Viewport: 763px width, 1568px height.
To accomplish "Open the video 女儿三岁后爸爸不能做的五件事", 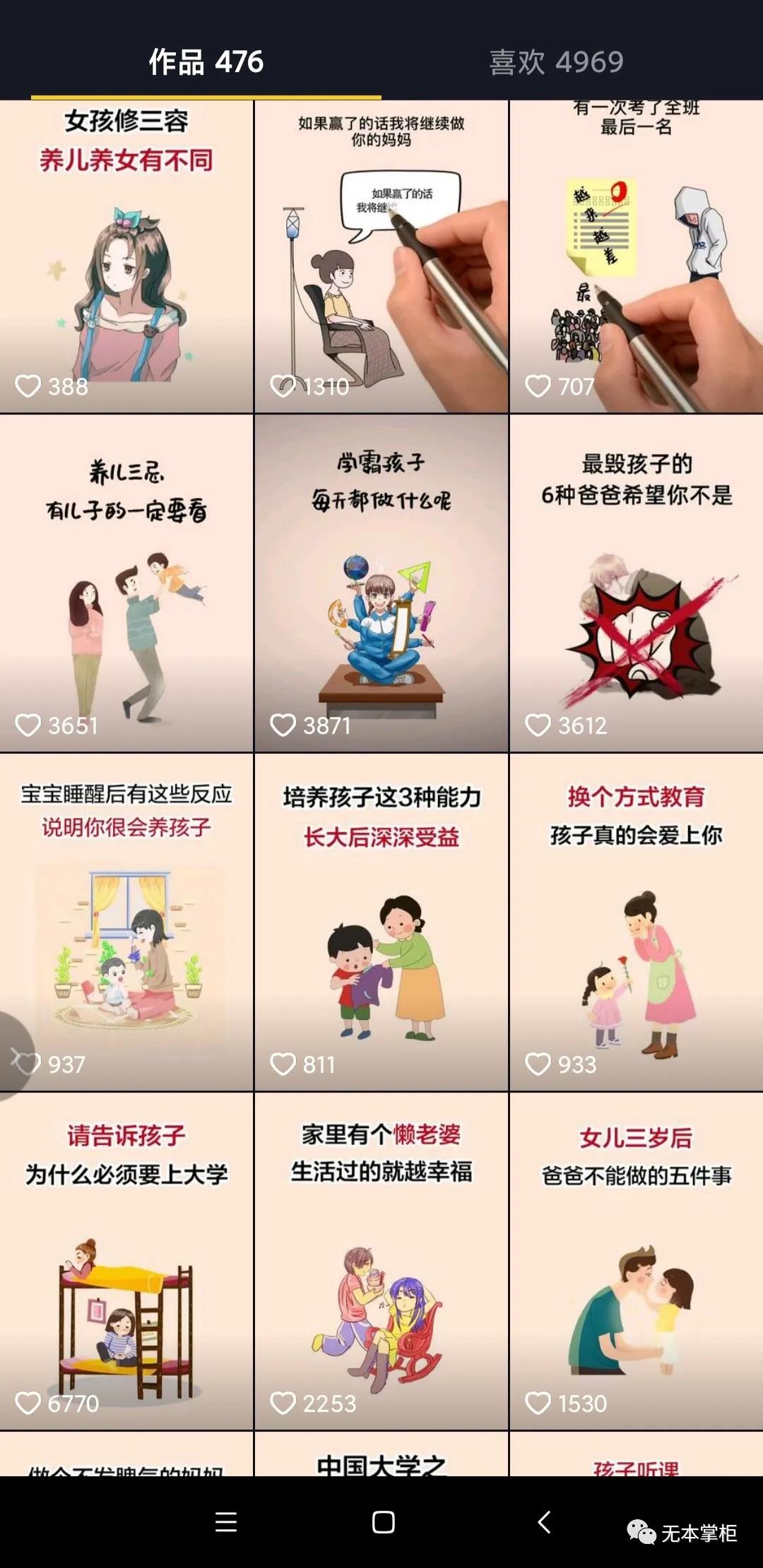I will (x=636, y=1261).
